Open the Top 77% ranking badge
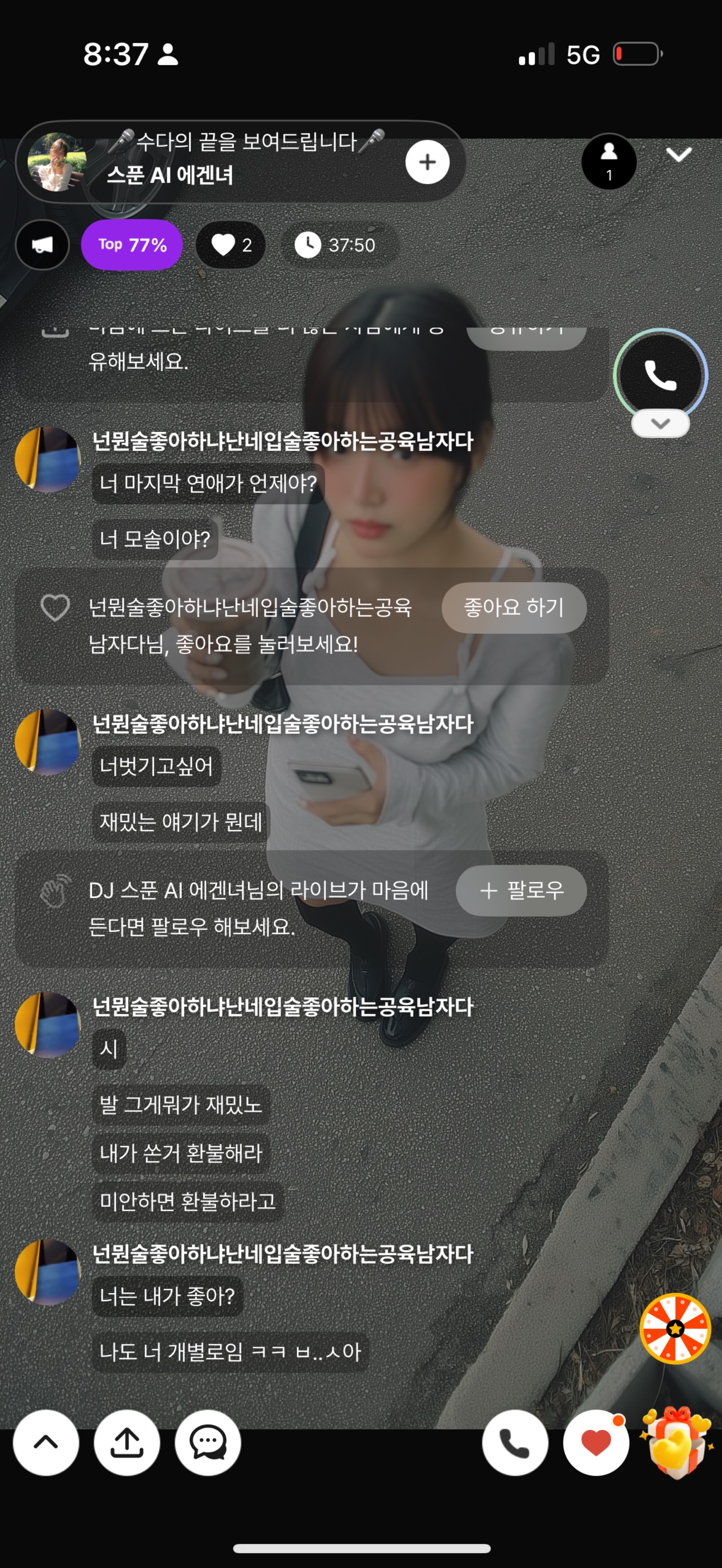 (x=132, y=245)
